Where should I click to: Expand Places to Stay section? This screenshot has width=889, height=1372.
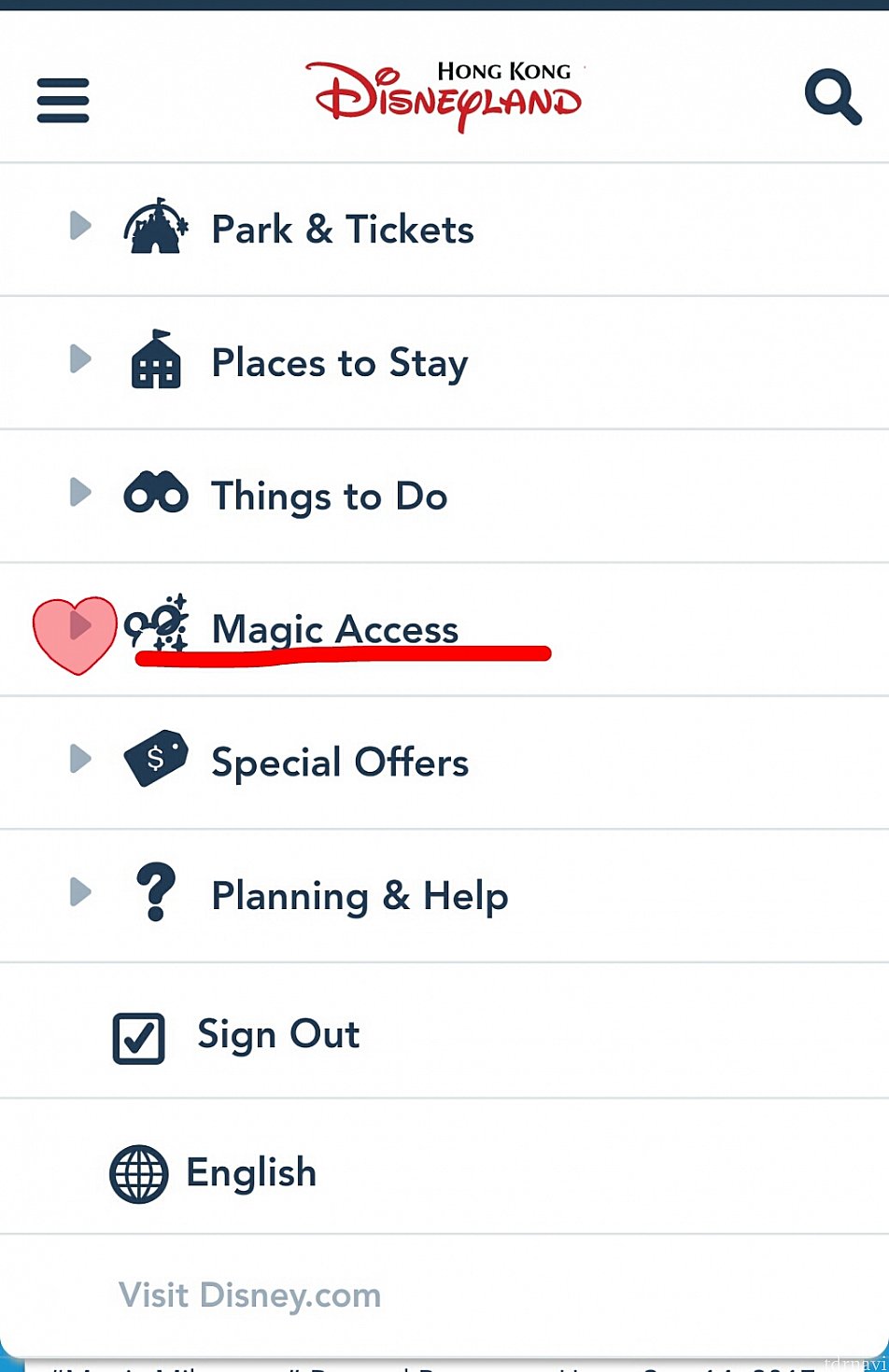tap(339, 363)
